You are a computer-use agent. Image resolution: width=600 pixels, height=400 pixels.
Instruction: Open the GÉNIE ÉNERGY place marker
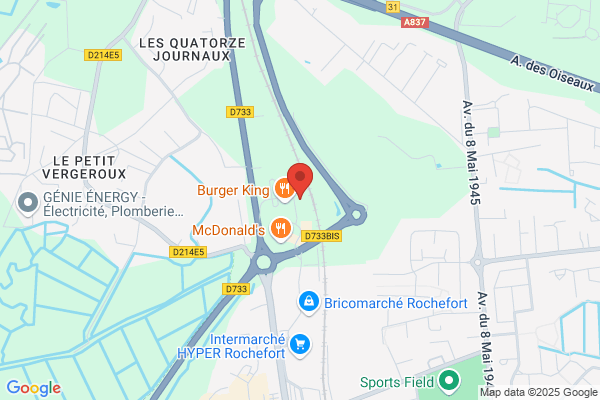(28, 203)
